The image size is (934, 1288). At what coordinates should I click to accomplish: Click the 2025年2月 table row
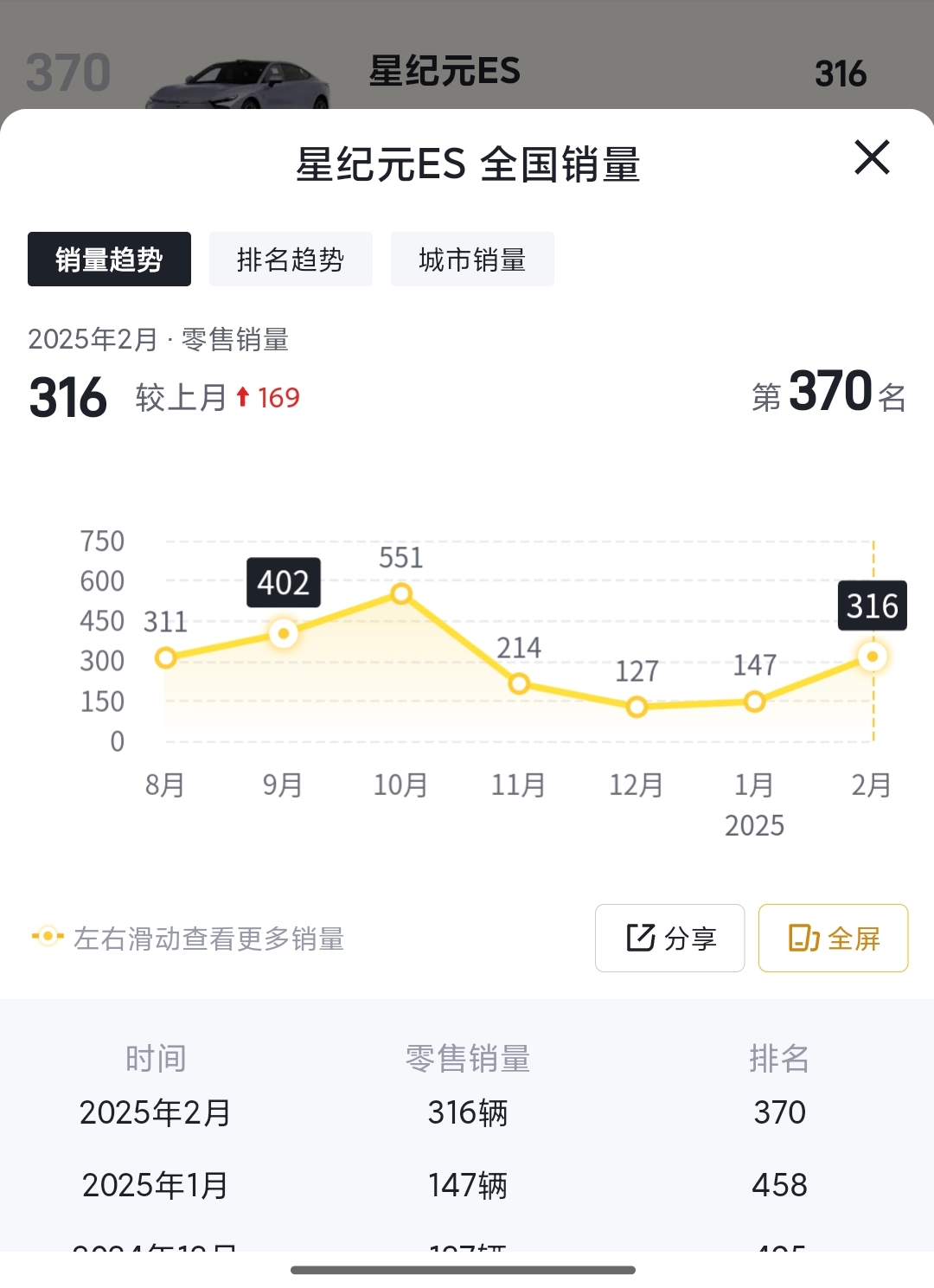(x=154, y=1113)
